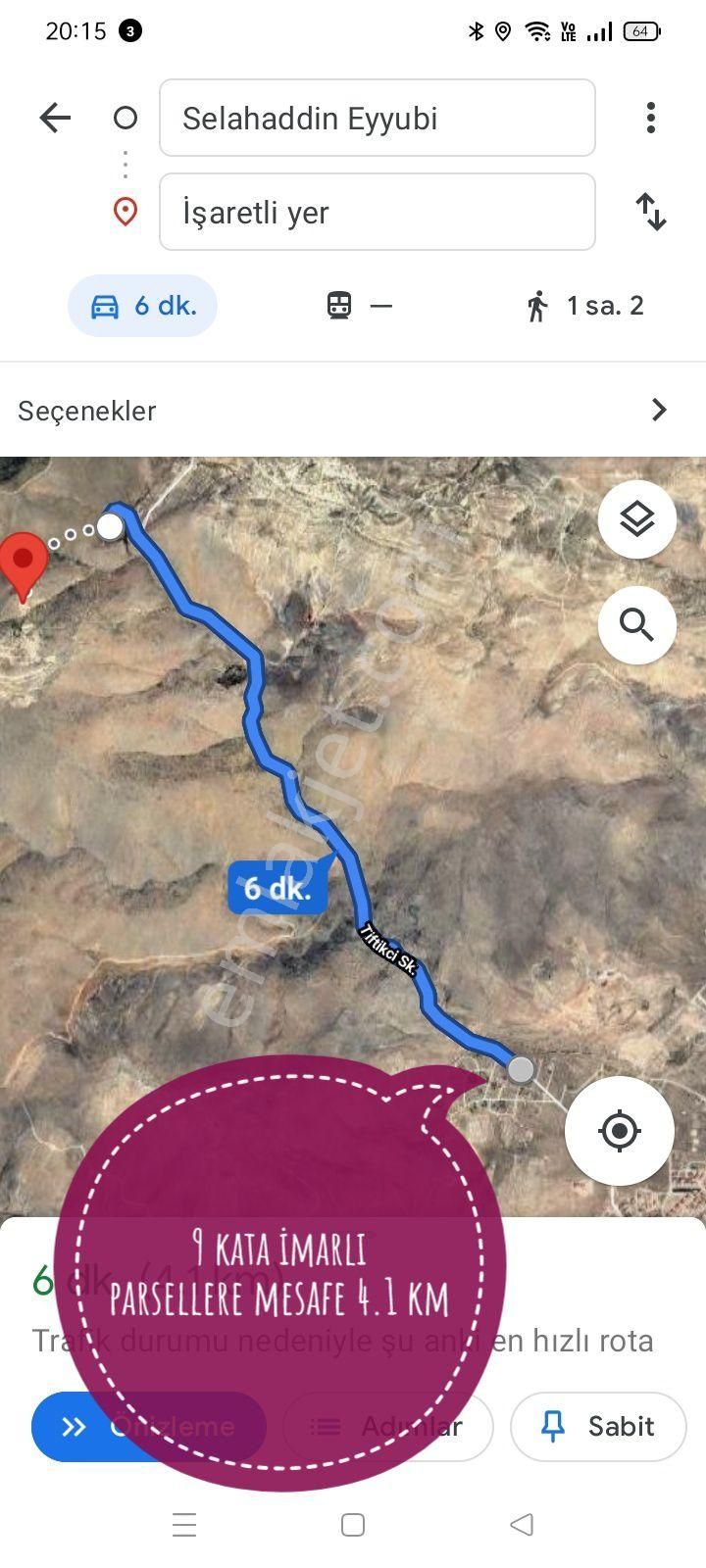
Task: Switch to the driving route tab
Action: click(141, 306)
